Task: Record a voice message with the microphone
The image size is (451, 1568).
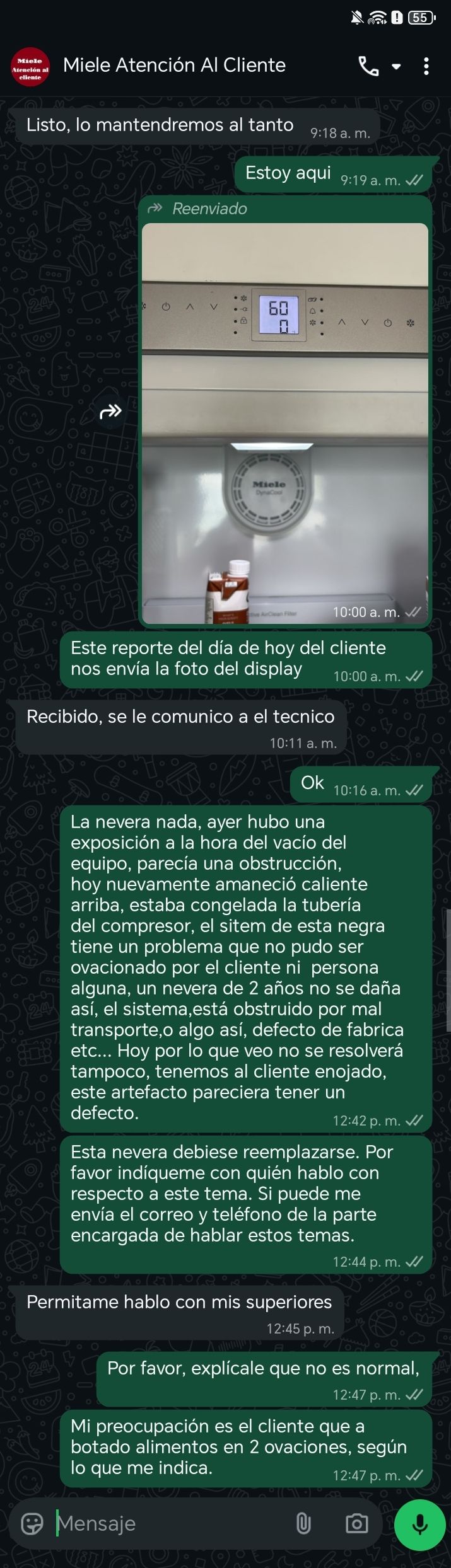Action: click(419, 1524)
